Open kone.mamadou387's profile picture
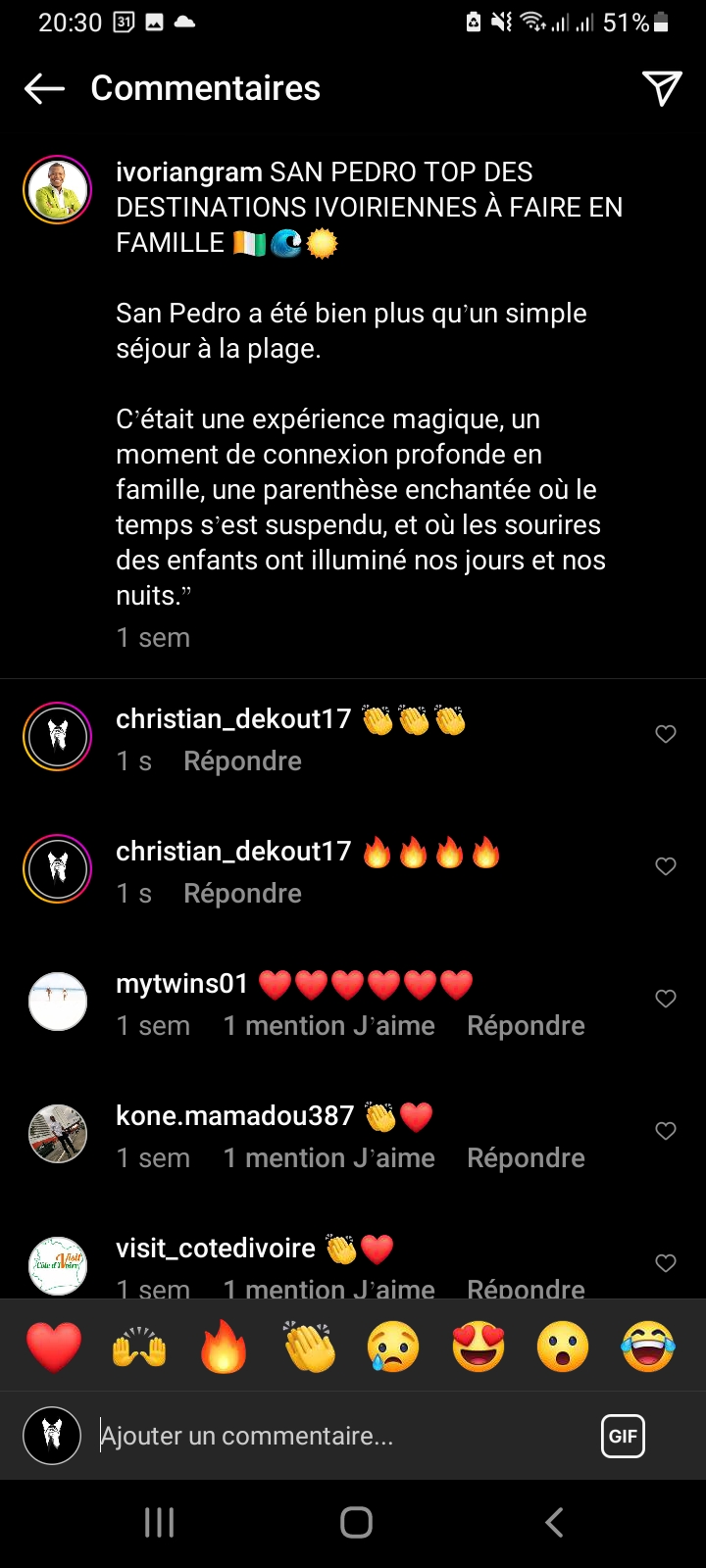Screen dimensions: 706x1568 pos(58,1134)
